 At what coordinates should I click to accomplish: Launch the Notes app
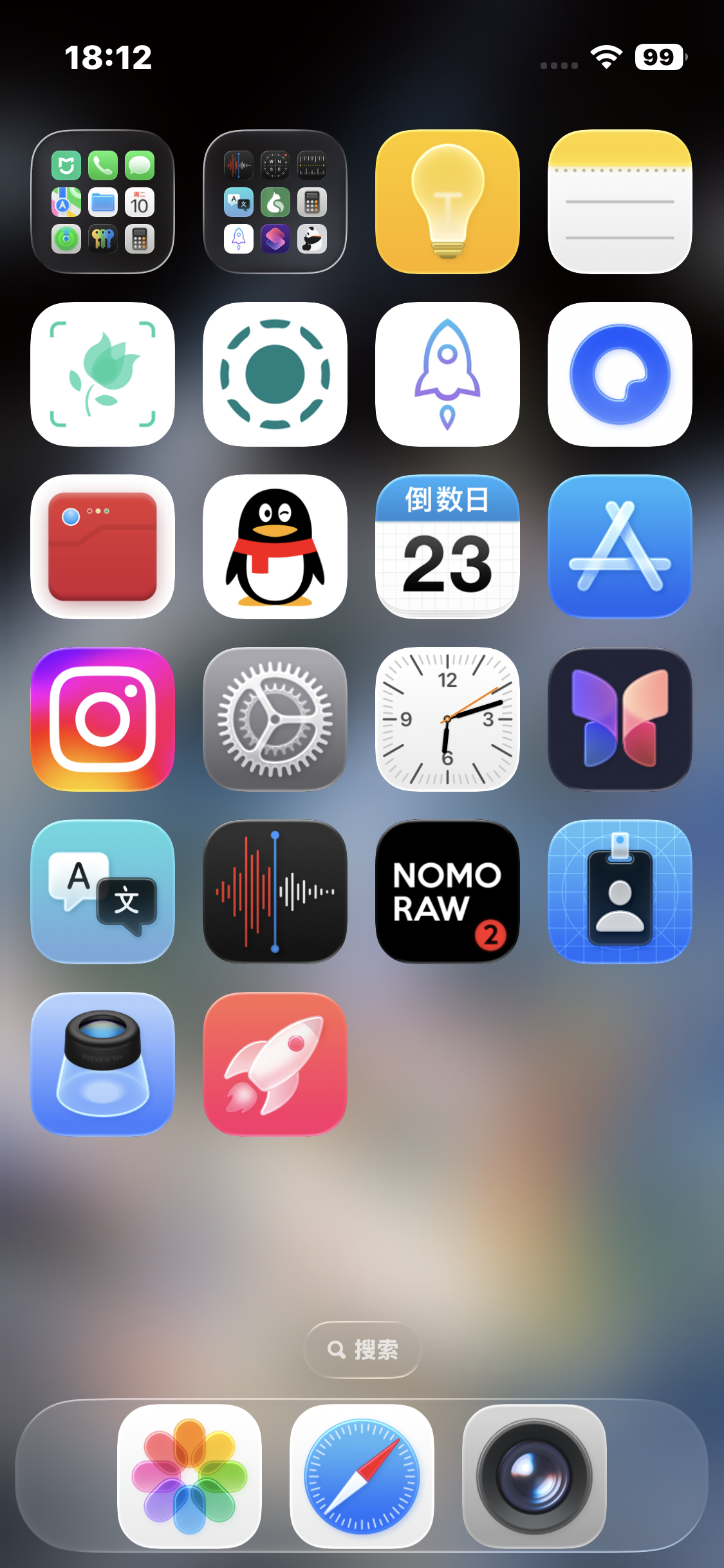coord(620,201)
